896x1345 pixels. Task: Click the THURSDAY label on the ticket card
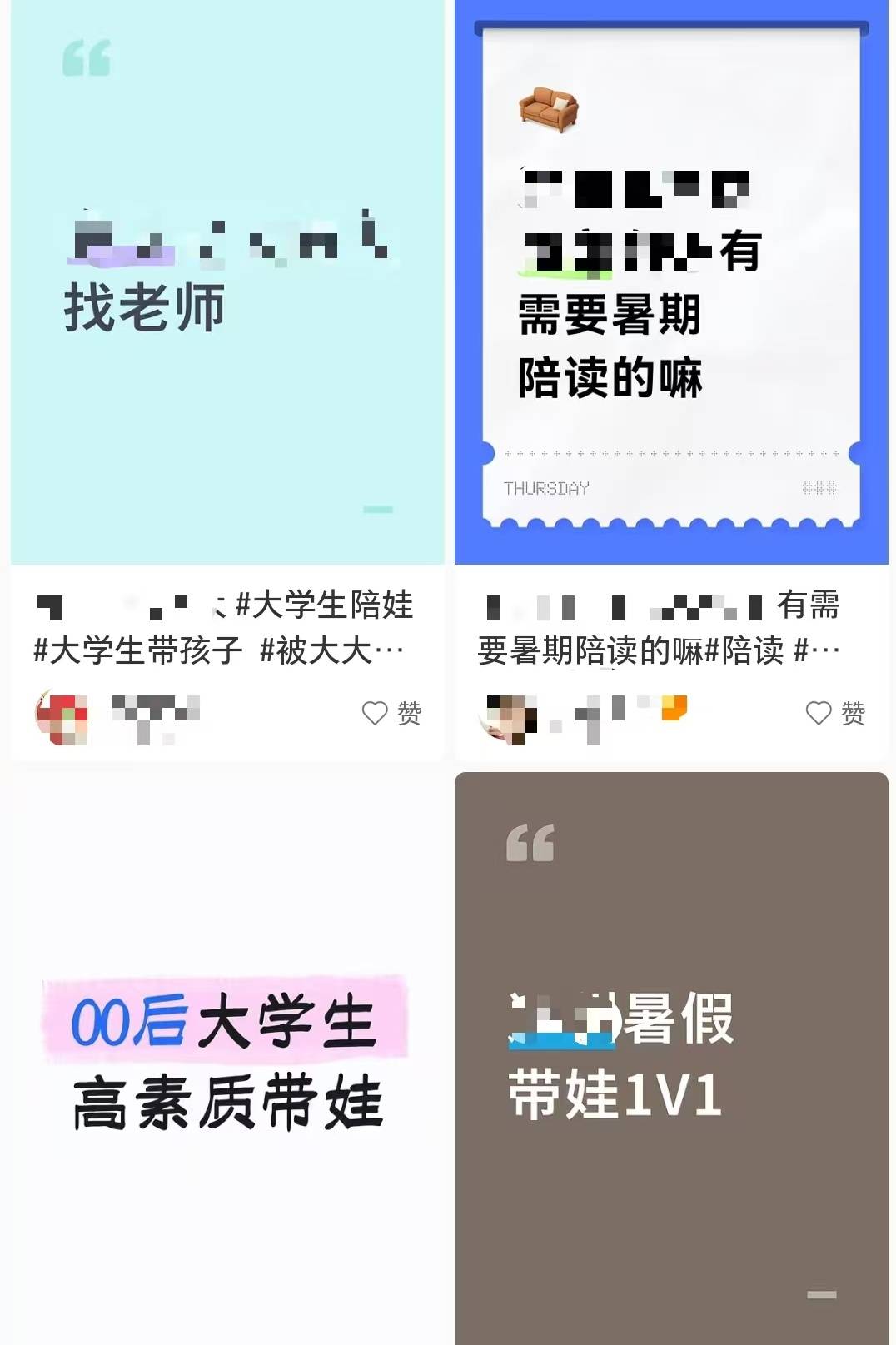coord(545,489)
